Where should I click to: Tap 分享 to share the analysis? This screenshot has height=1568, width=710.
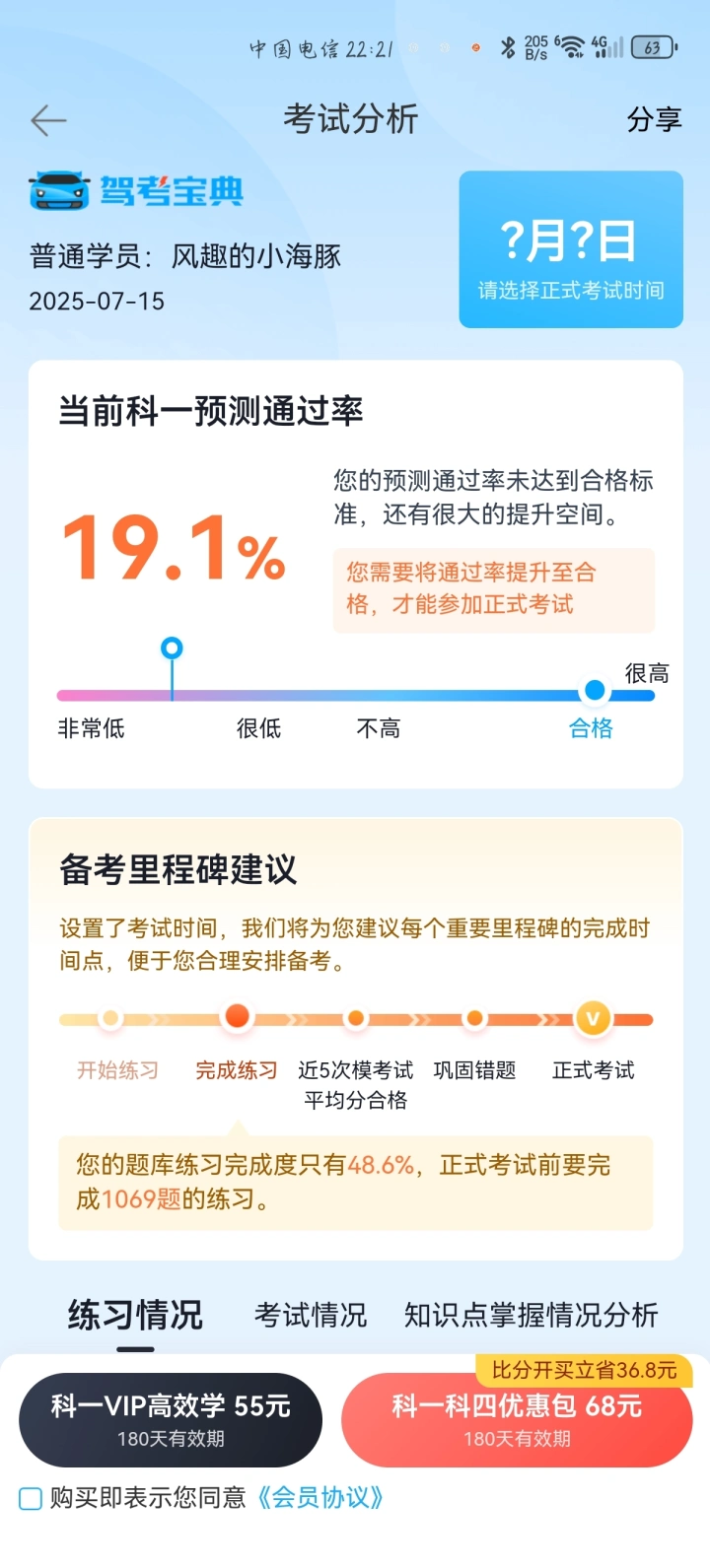point(655,120)
